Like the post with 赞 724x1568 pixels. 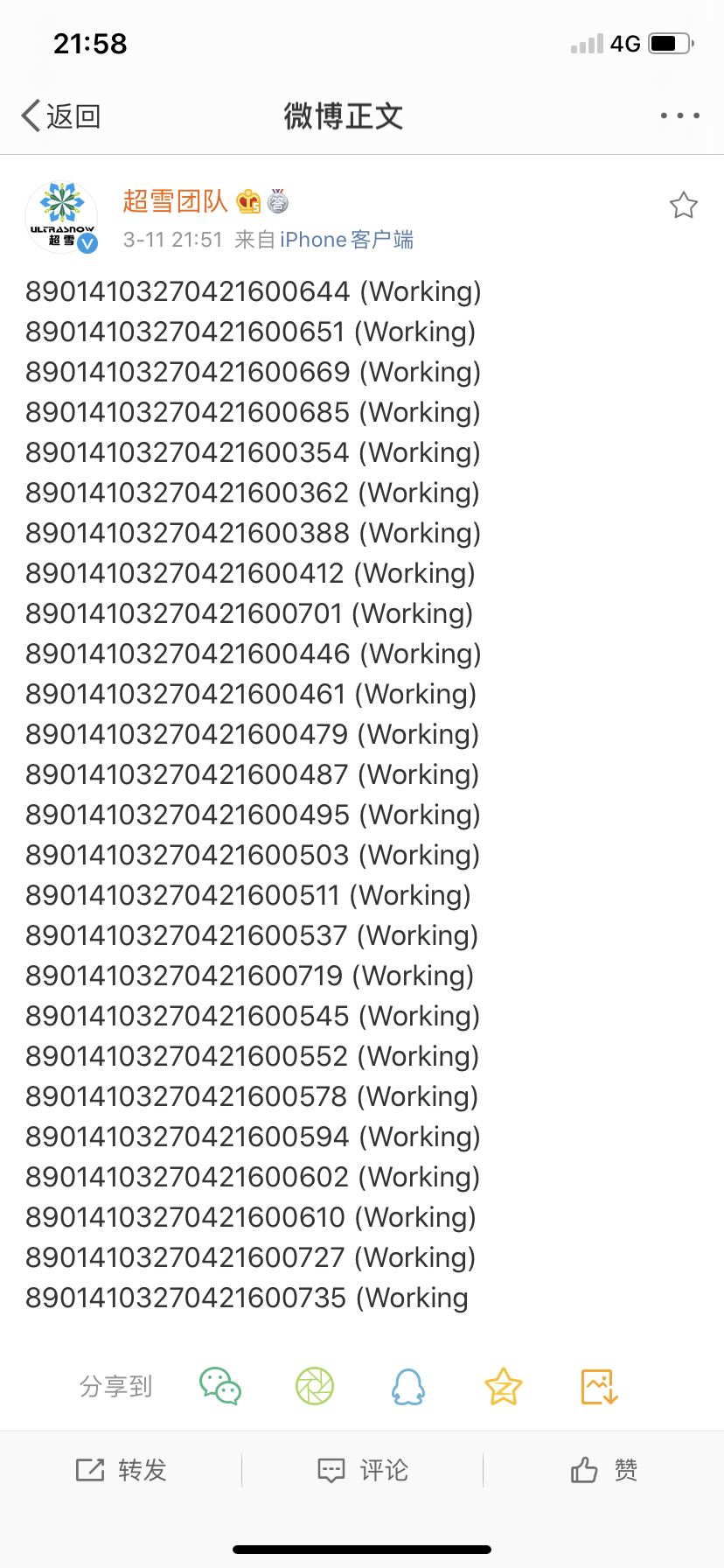coord(603,1470)
